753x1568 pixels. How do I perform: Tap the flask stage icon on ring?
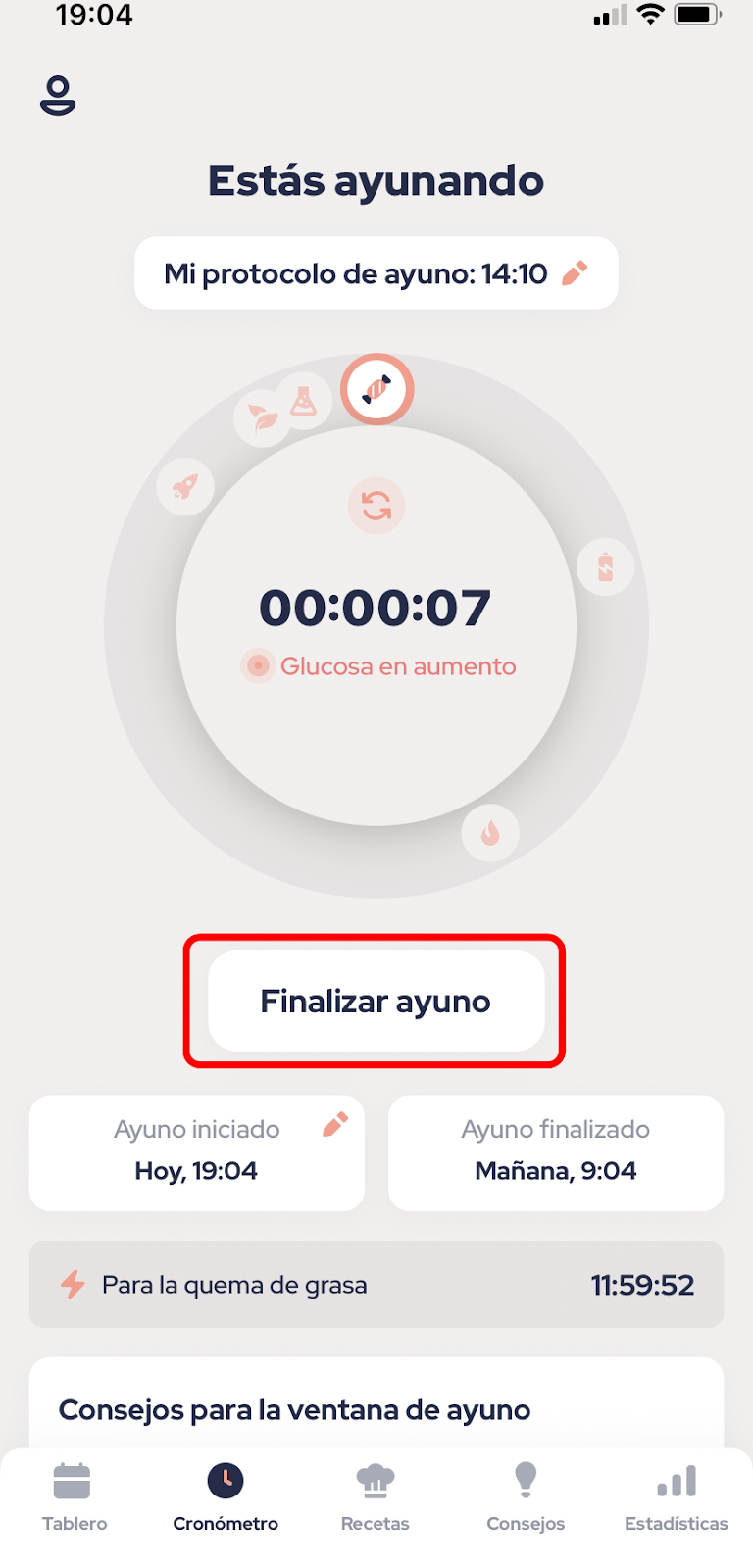point(304,401)
